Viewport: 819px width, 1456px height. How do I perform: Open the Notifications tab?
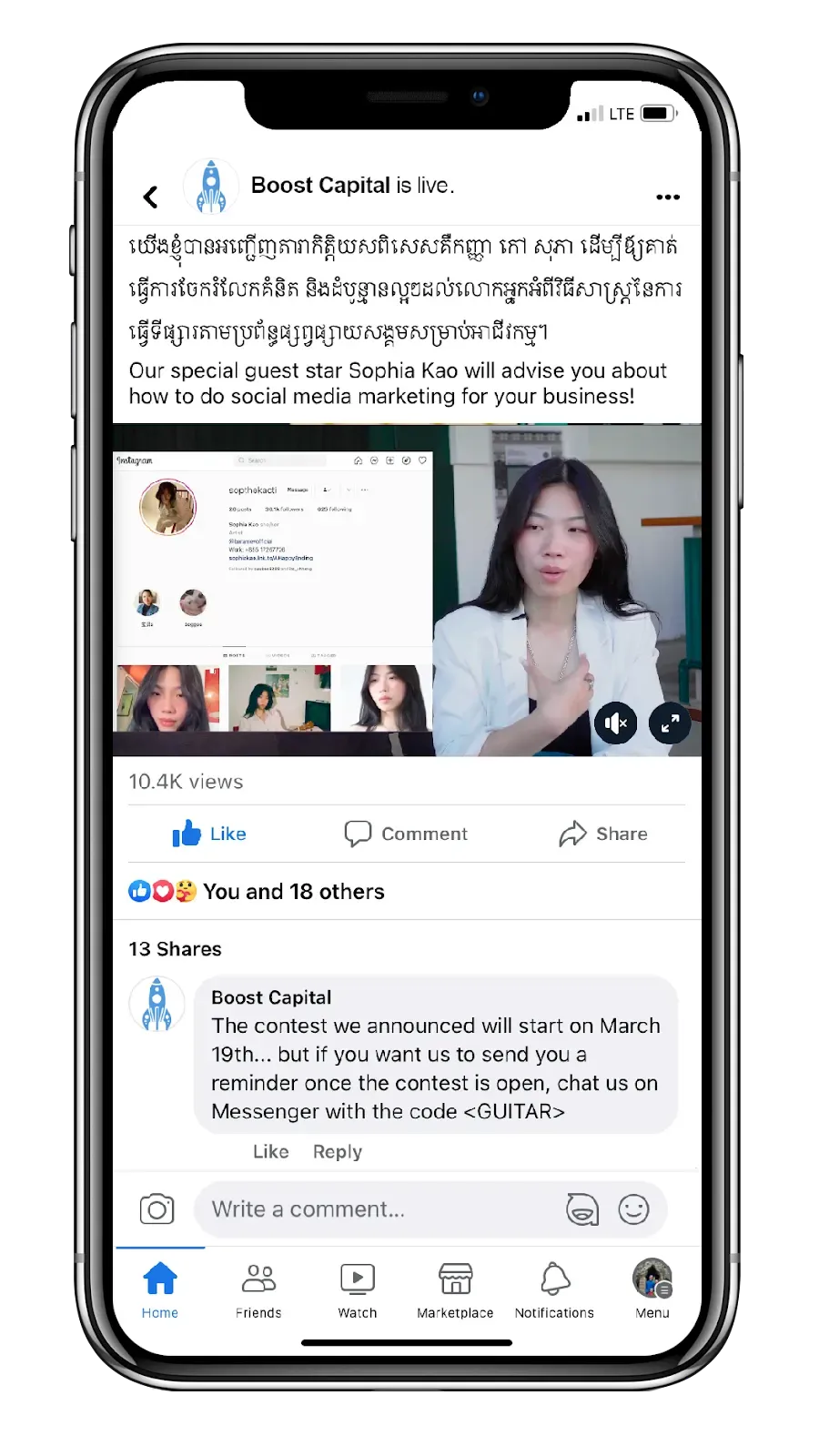(x=554, y=1289)
